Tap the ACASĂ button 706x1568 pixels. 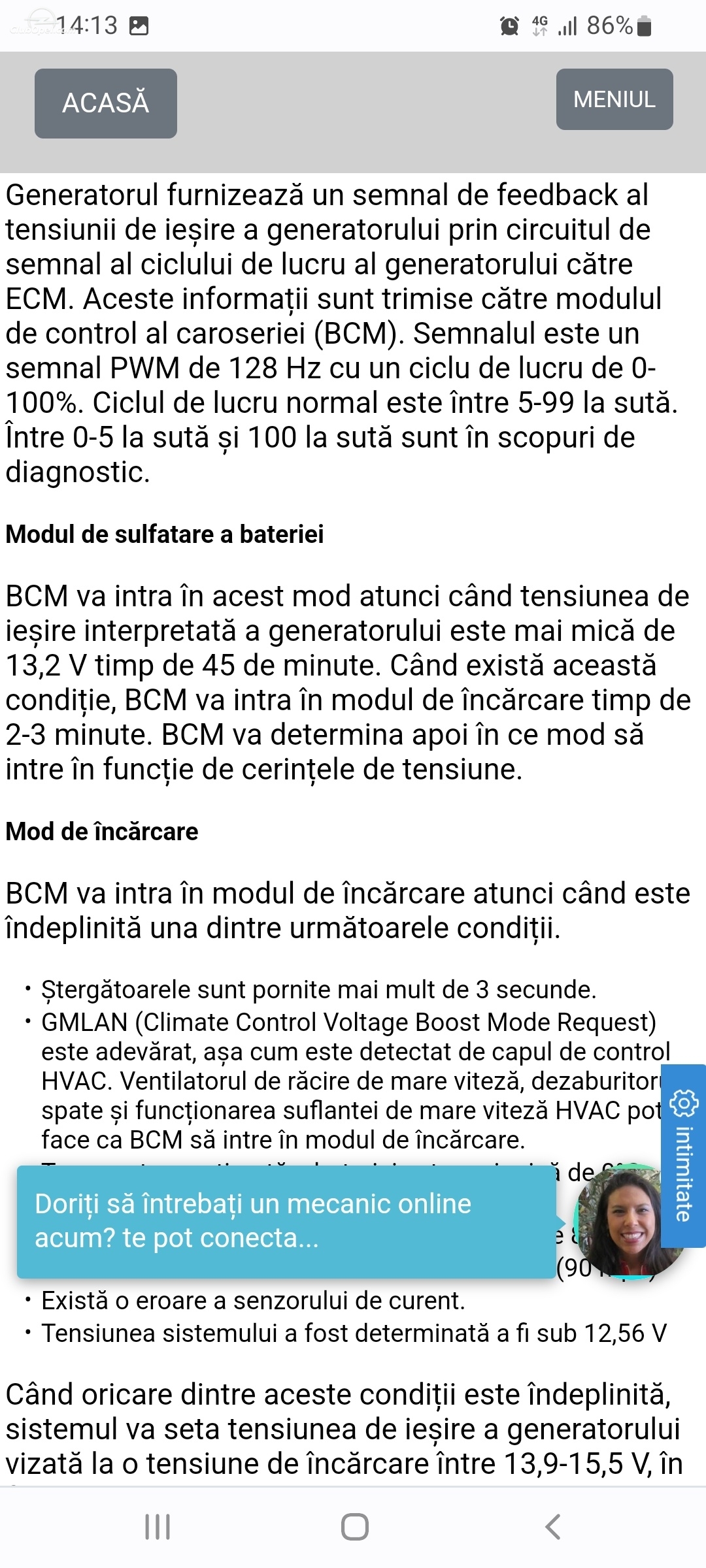coord(106,103)
